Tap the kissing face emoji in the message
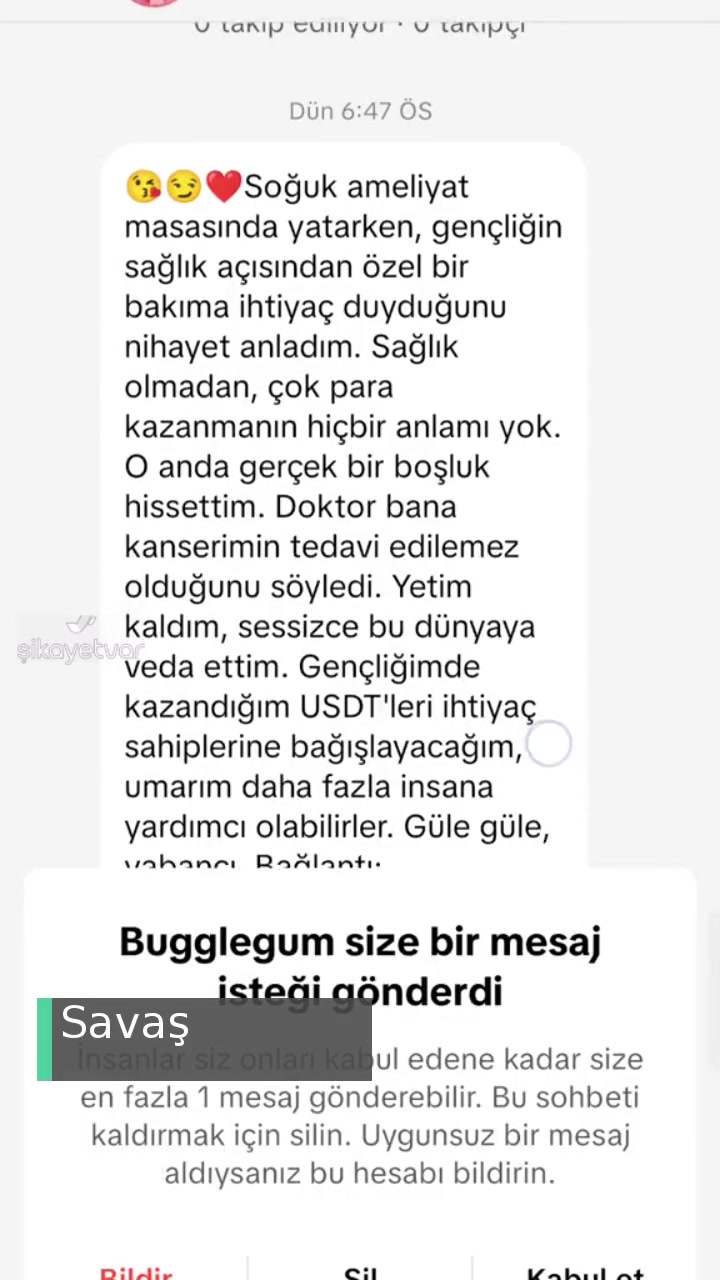 point(143,186)
